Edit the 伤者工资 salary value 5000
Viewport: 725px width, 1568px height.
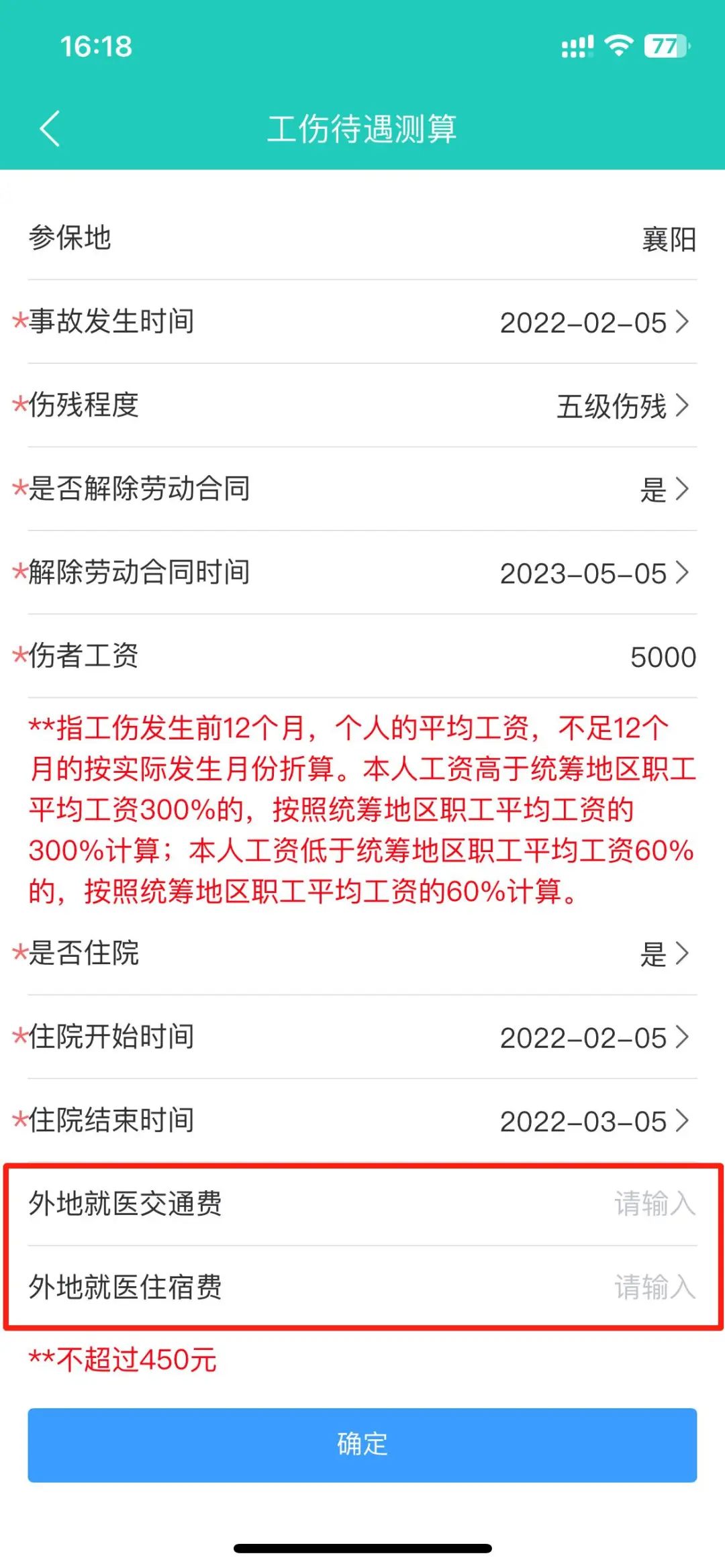661,658
